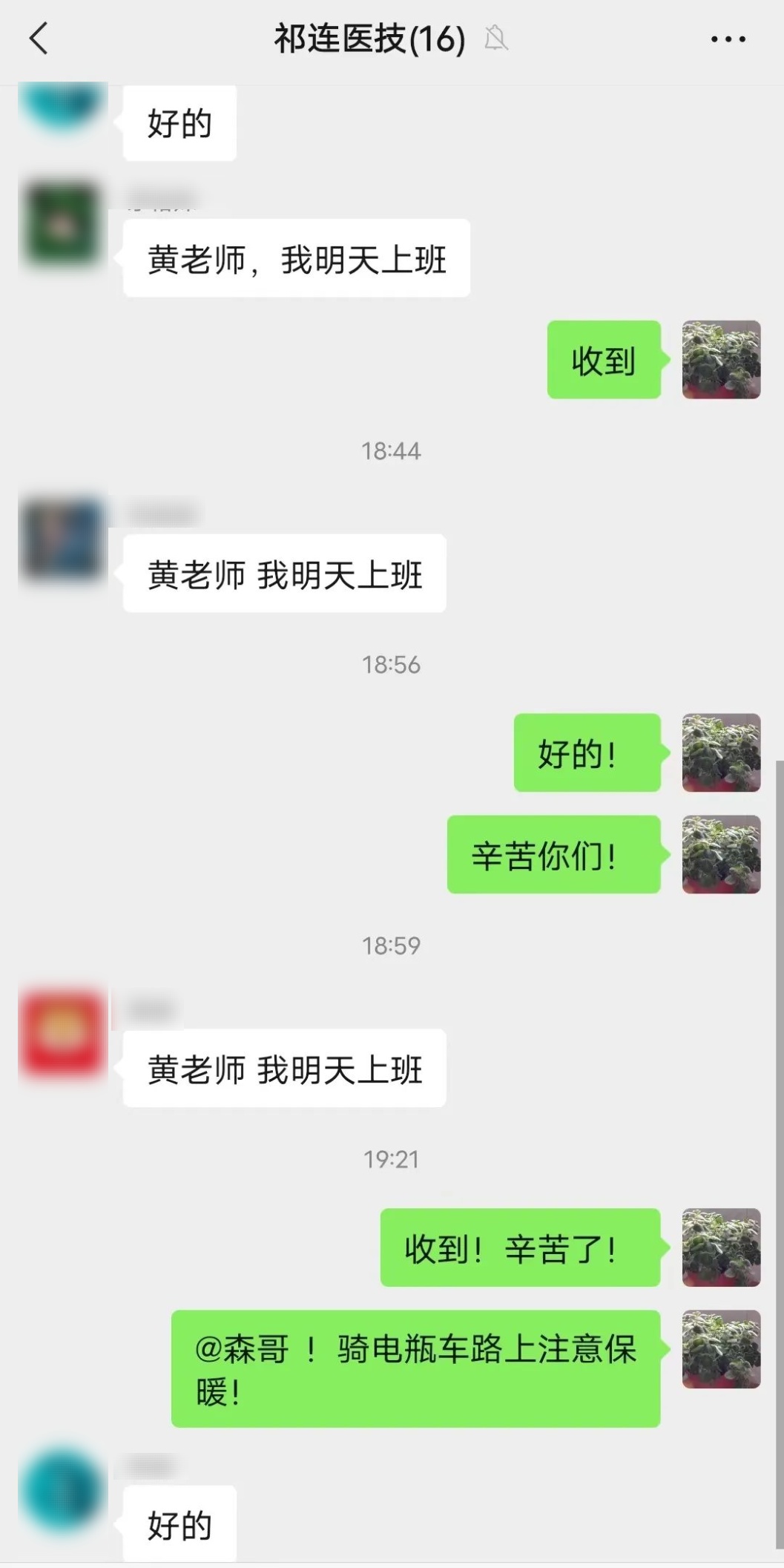
Task: Open the green avatar beside 黄老师，我明天上班
Action: point(62,223)
